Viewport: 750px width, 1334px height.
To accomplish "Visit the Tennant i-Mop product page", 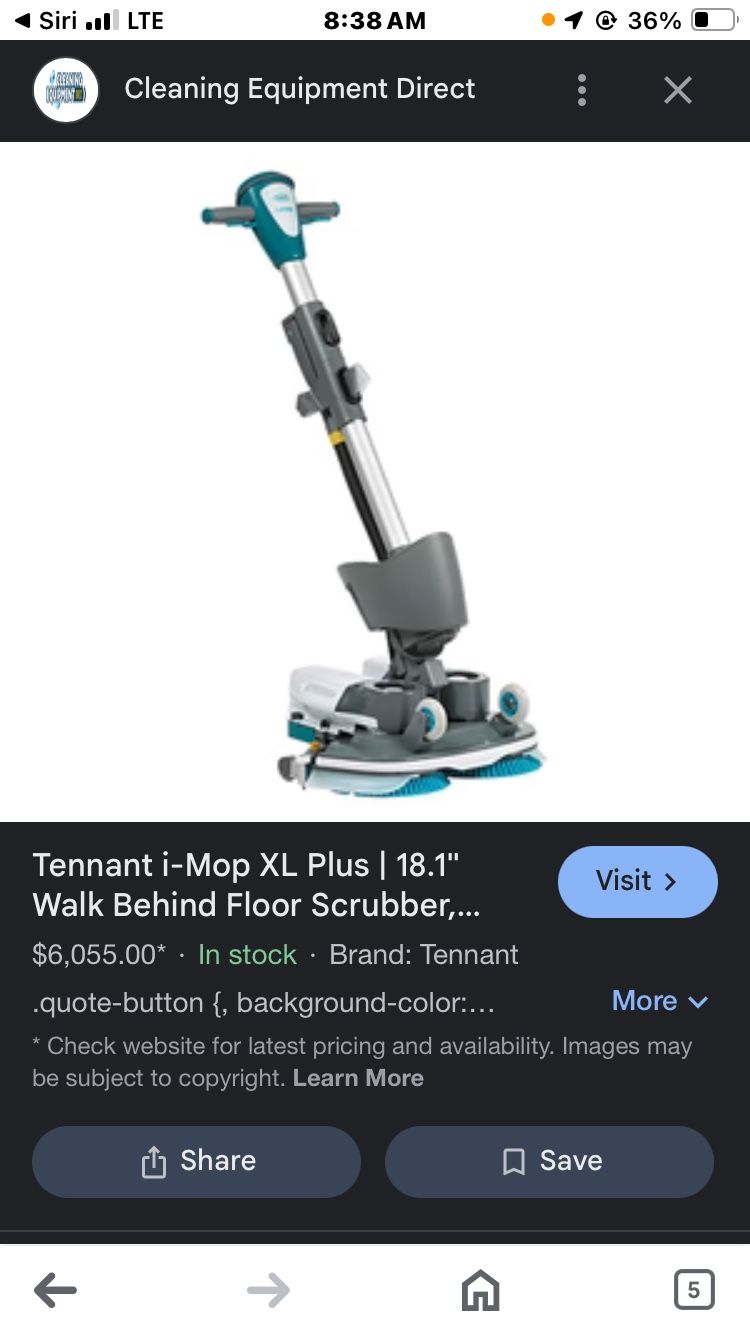I will 637,881.
